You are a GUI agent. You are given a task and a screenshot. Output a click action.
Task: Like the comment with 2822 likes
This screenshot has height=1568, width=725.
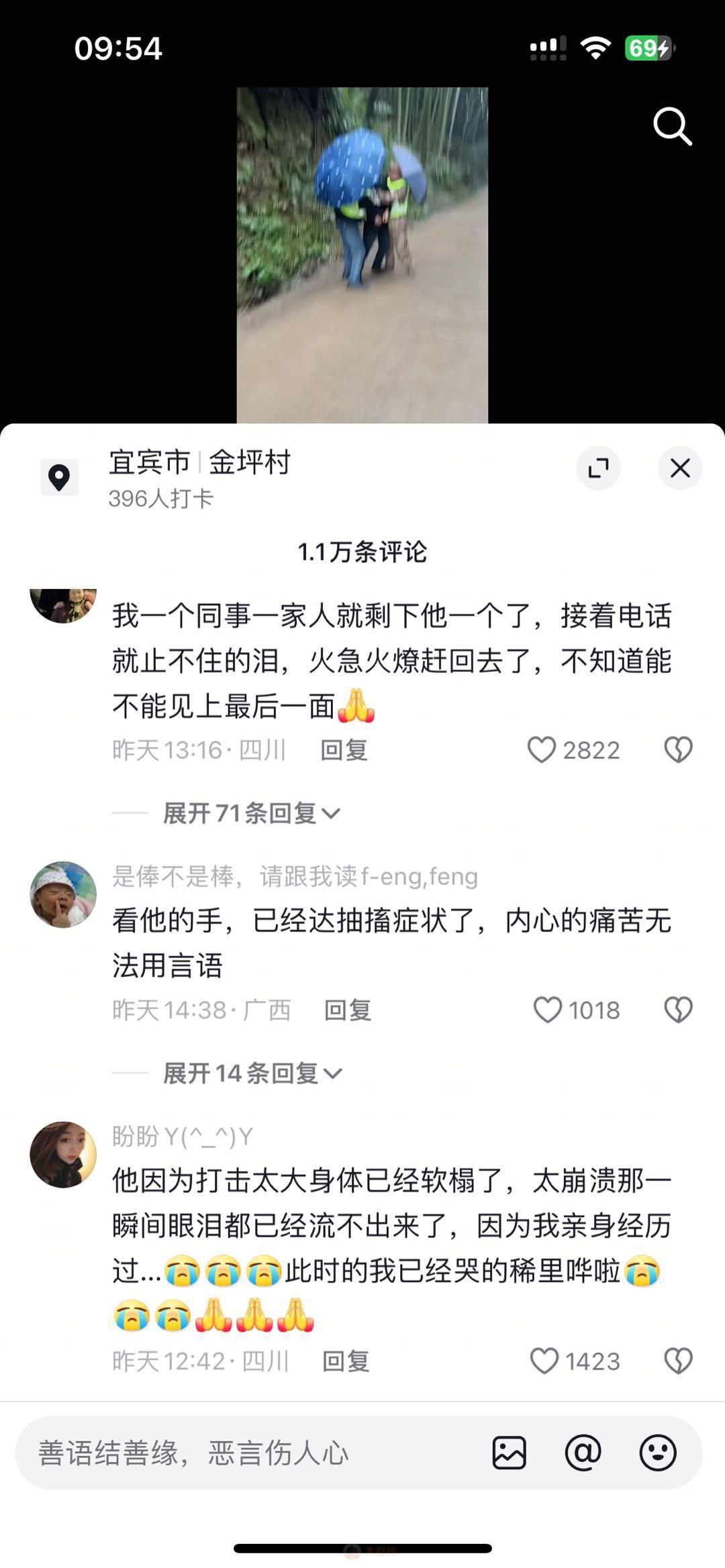pyautogui.click(x=542, y=750)
